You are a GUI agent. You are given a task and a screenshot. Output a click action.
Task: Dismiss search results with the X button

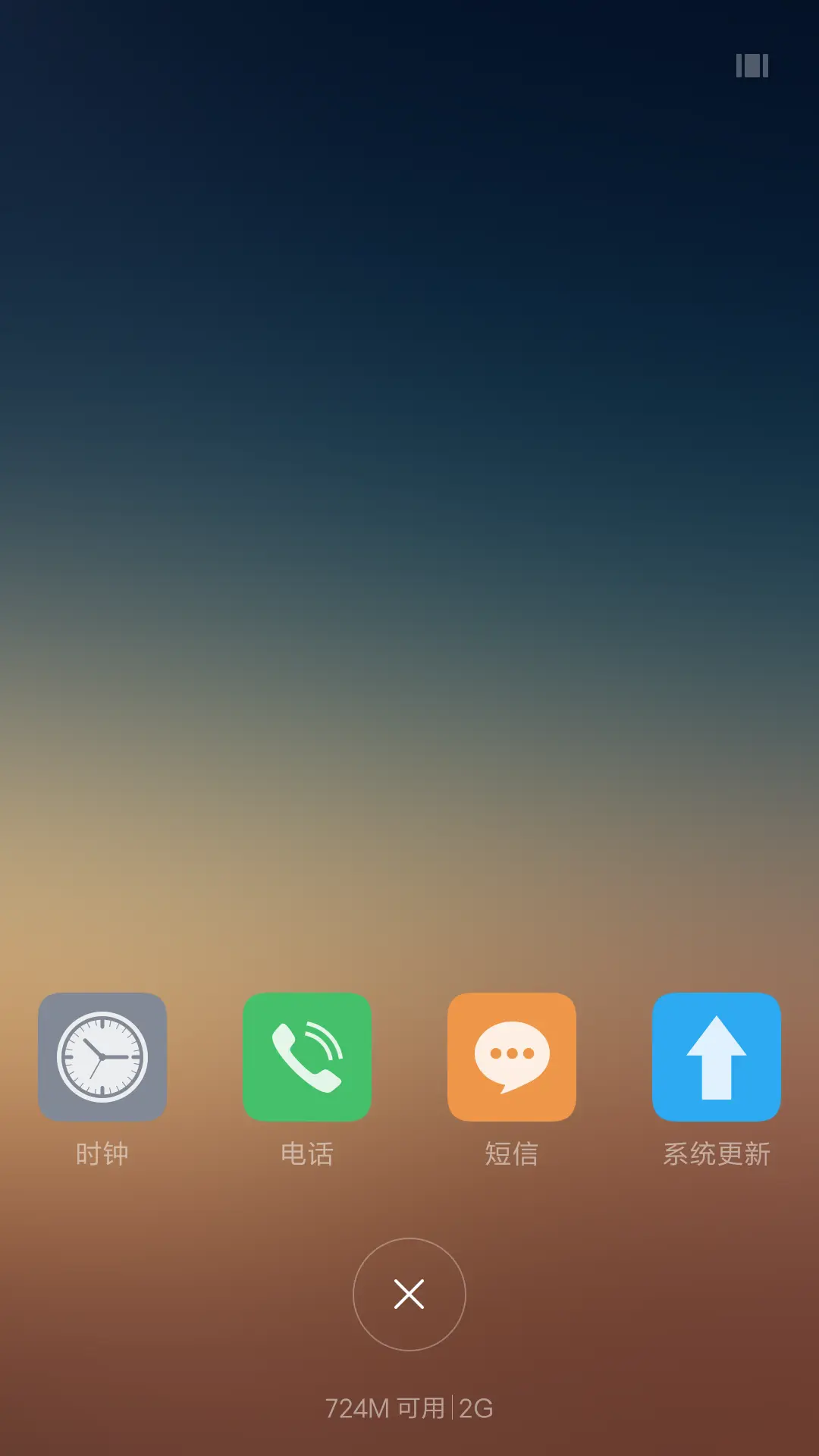pos(409,1294)
